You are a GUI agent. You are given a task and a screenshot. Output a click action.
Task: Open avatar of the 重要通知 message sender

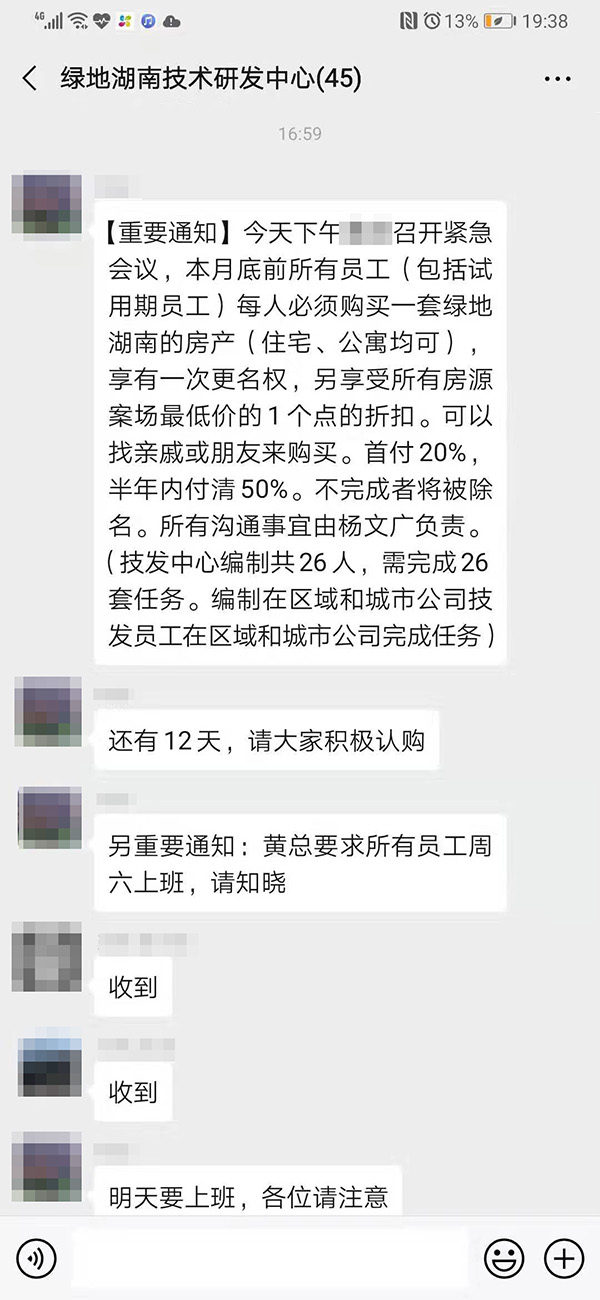[x=47, y=204]
